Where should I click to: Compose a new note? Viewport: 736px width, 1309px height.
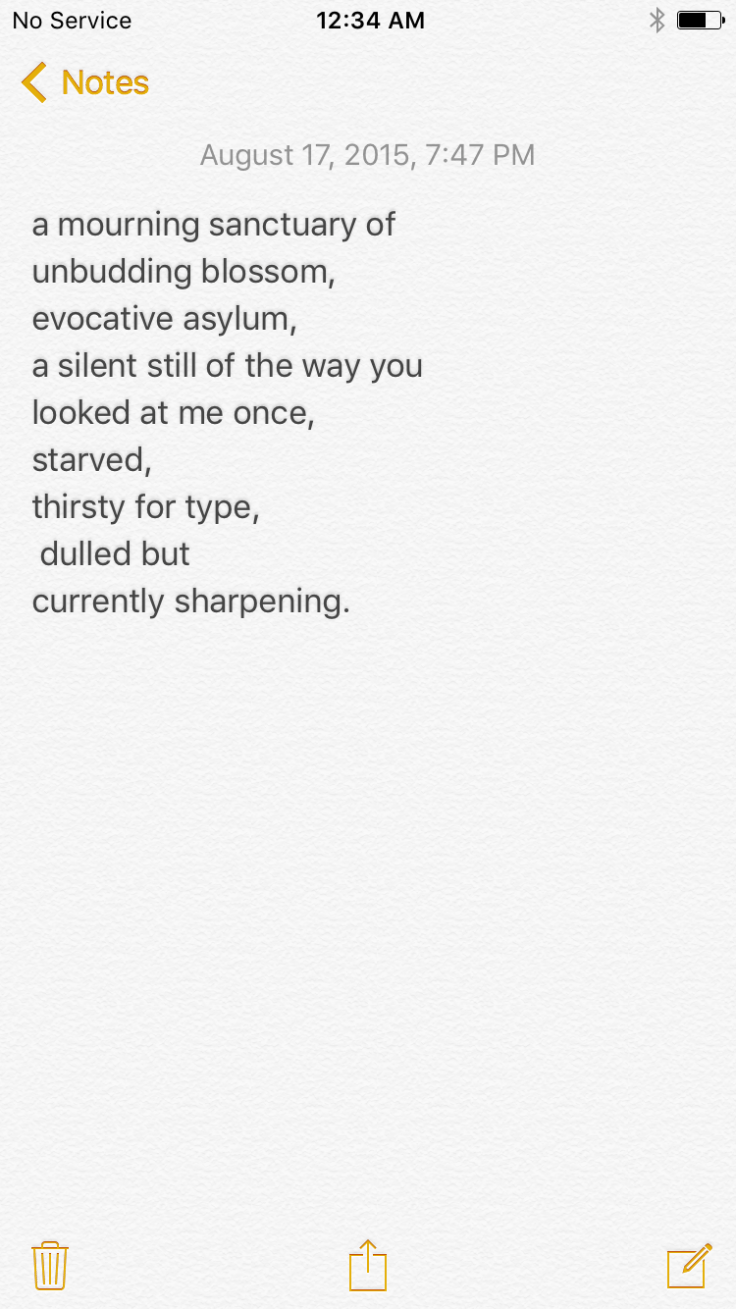pyautogui.click(x=689, y=1265)
